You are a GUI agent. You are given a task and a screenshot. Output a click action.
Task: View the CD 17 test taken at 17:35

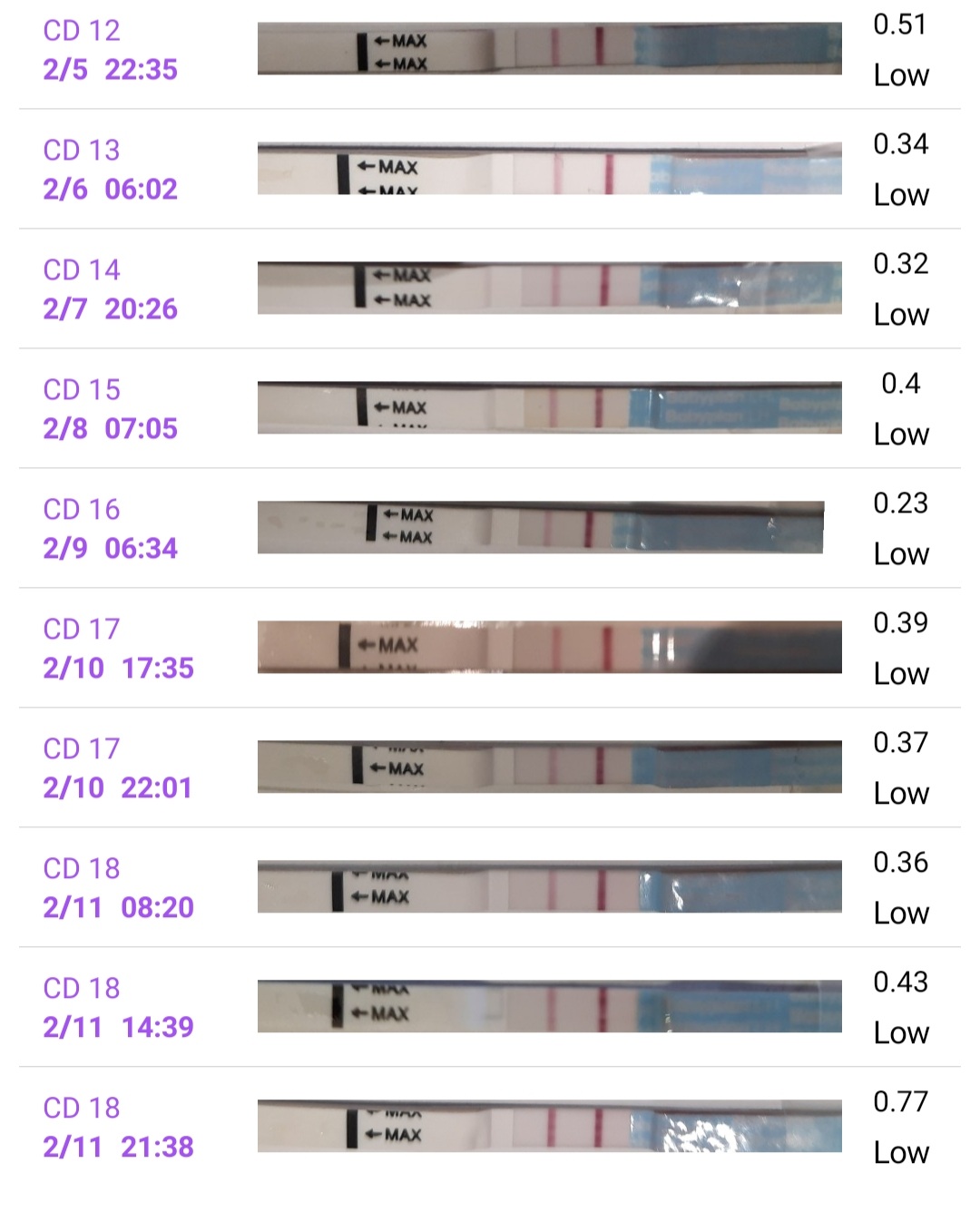490,649
